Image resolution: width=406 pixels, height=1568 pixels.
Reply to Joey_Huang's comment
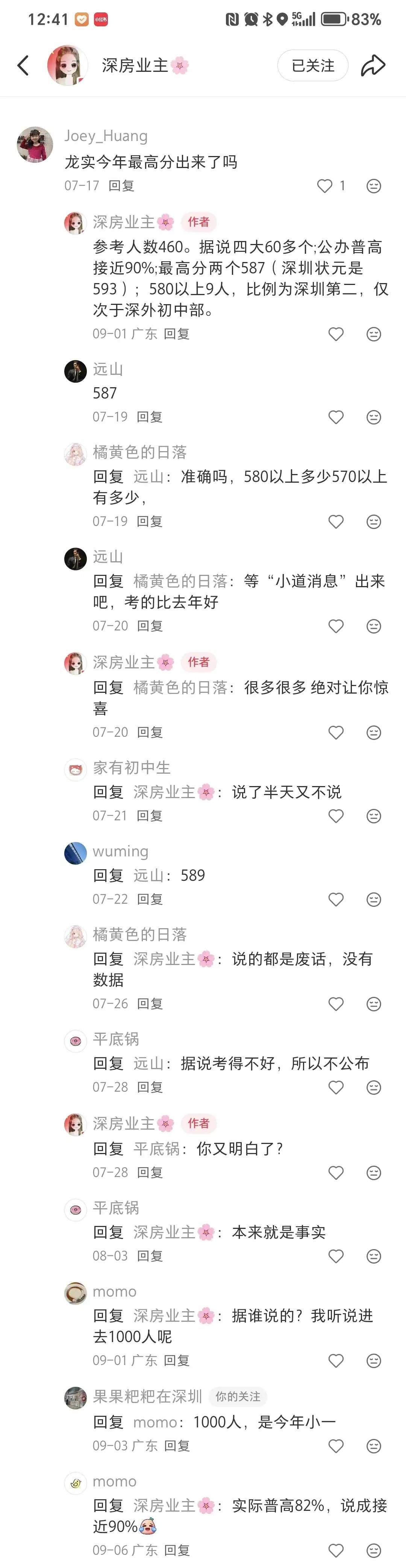click(x=121, y=186)
